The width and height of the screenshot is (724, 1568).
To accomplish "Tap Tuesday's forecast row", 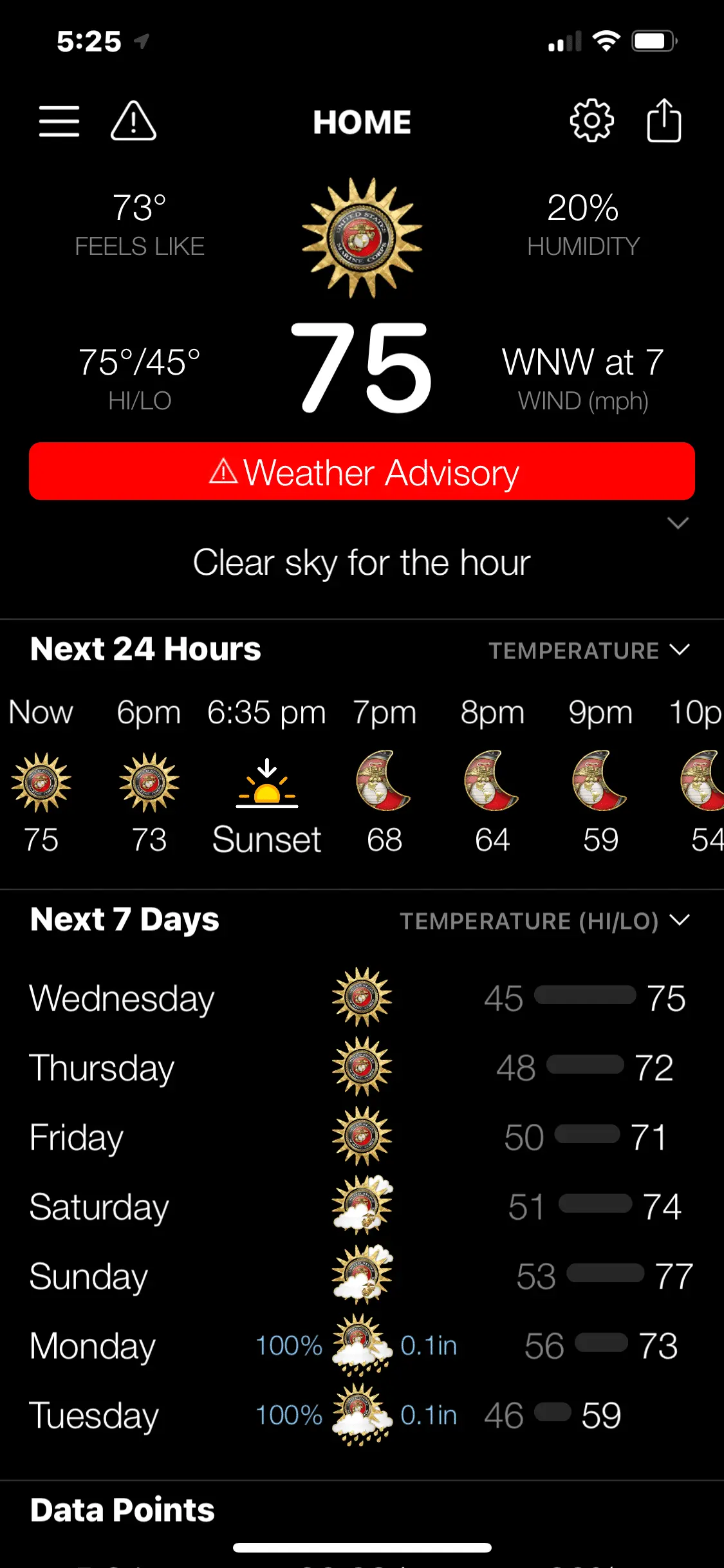I will [360, 1415].
